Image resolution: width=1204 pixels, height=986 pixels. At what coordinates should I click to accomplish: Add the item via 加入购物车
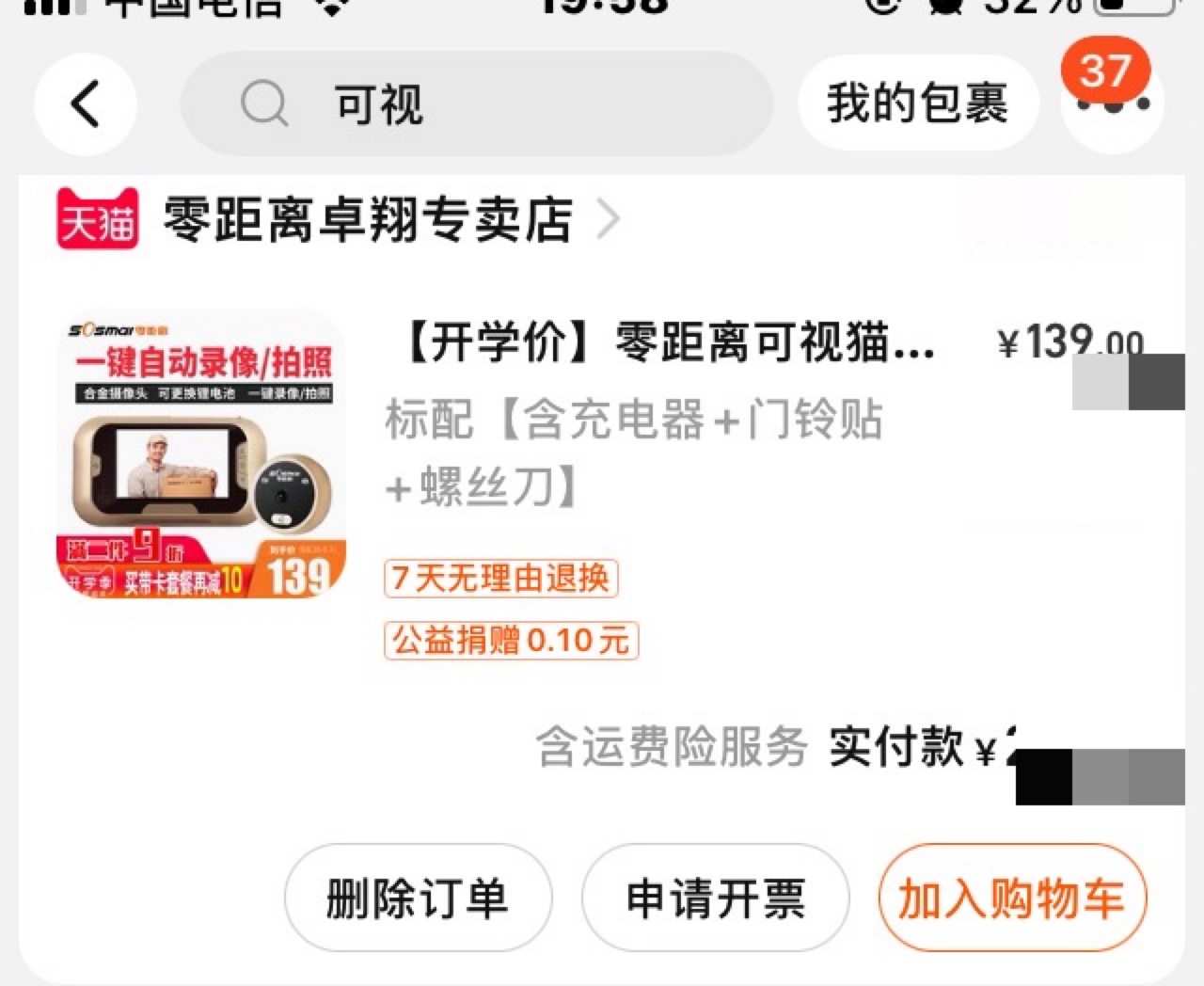click(1012, 898)
